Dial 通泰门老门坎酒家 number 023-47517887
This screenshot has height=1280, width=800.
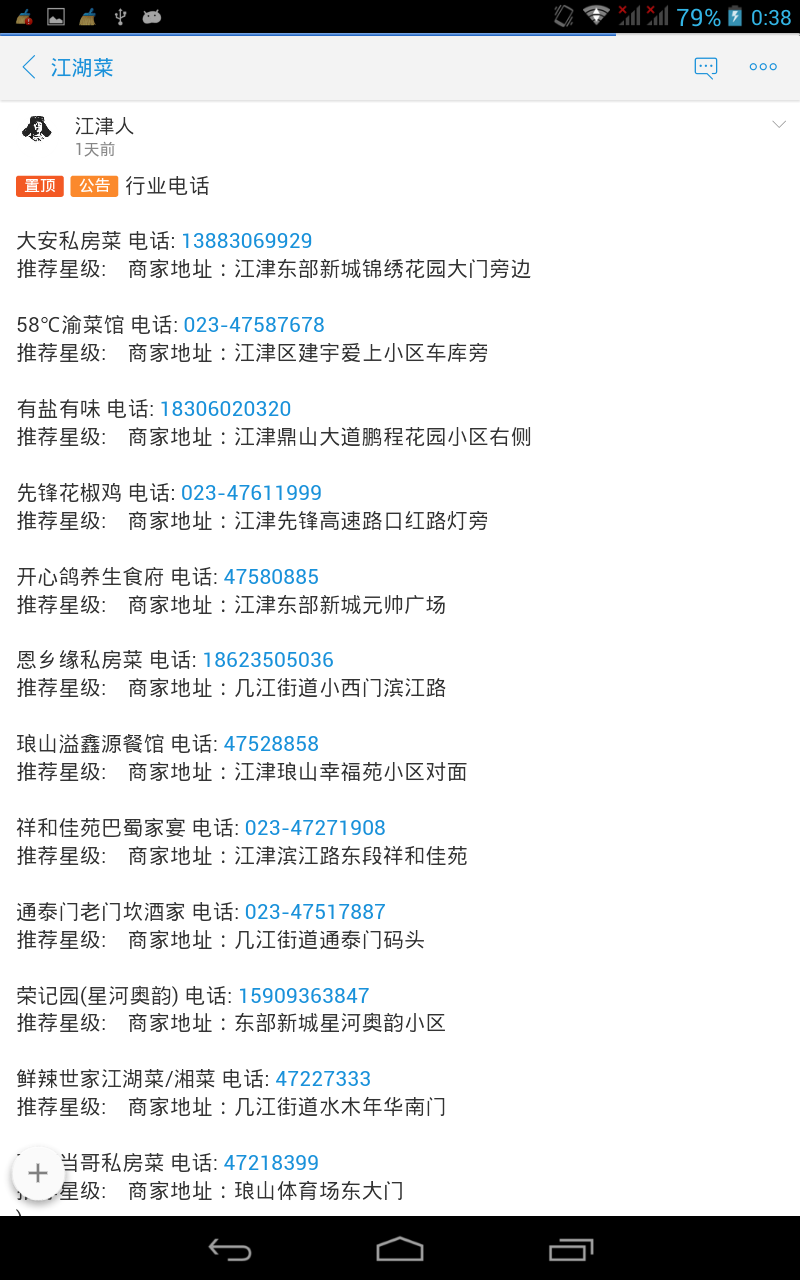[x=315, y=912]
